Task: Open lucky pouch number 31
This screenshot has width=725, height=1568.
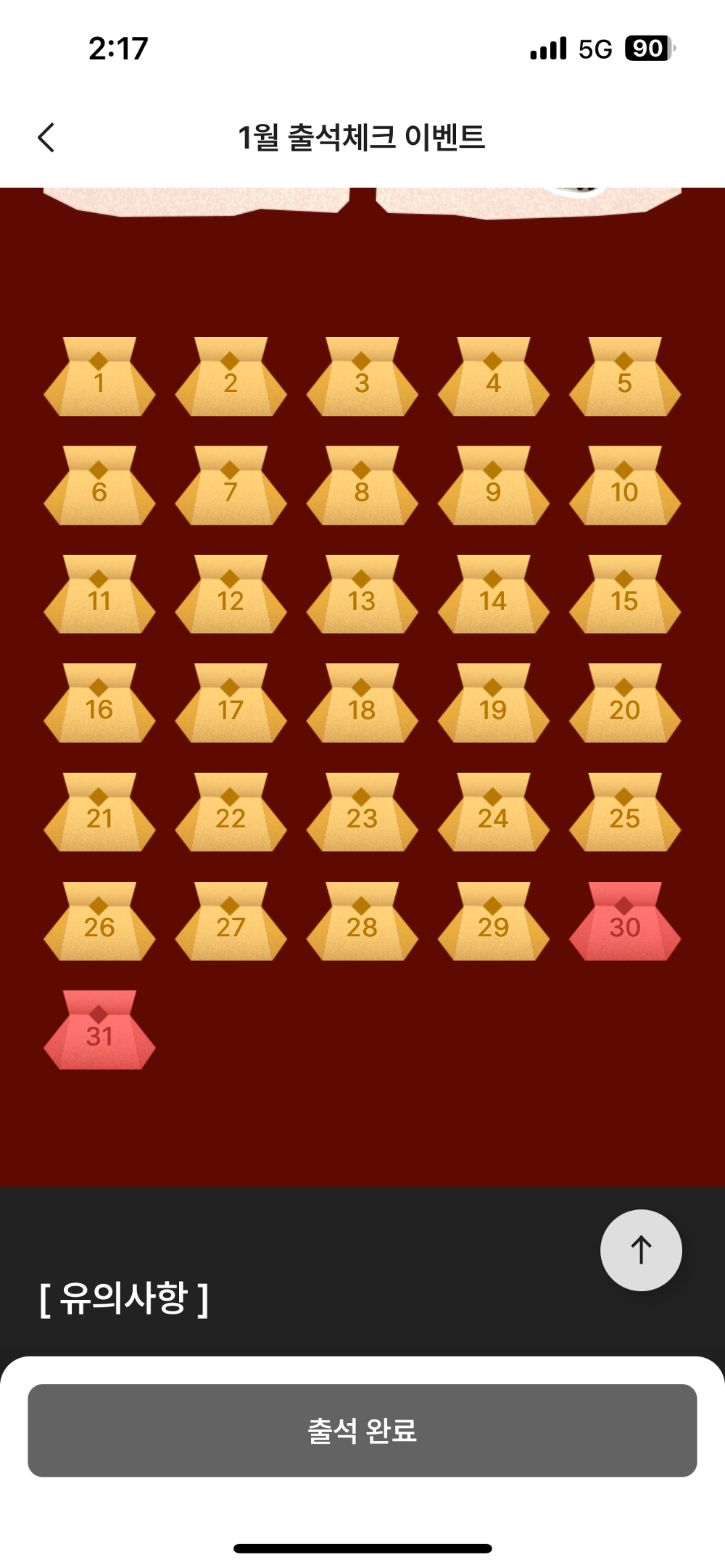Action: pyautogui.click(x=99, y=1030)
